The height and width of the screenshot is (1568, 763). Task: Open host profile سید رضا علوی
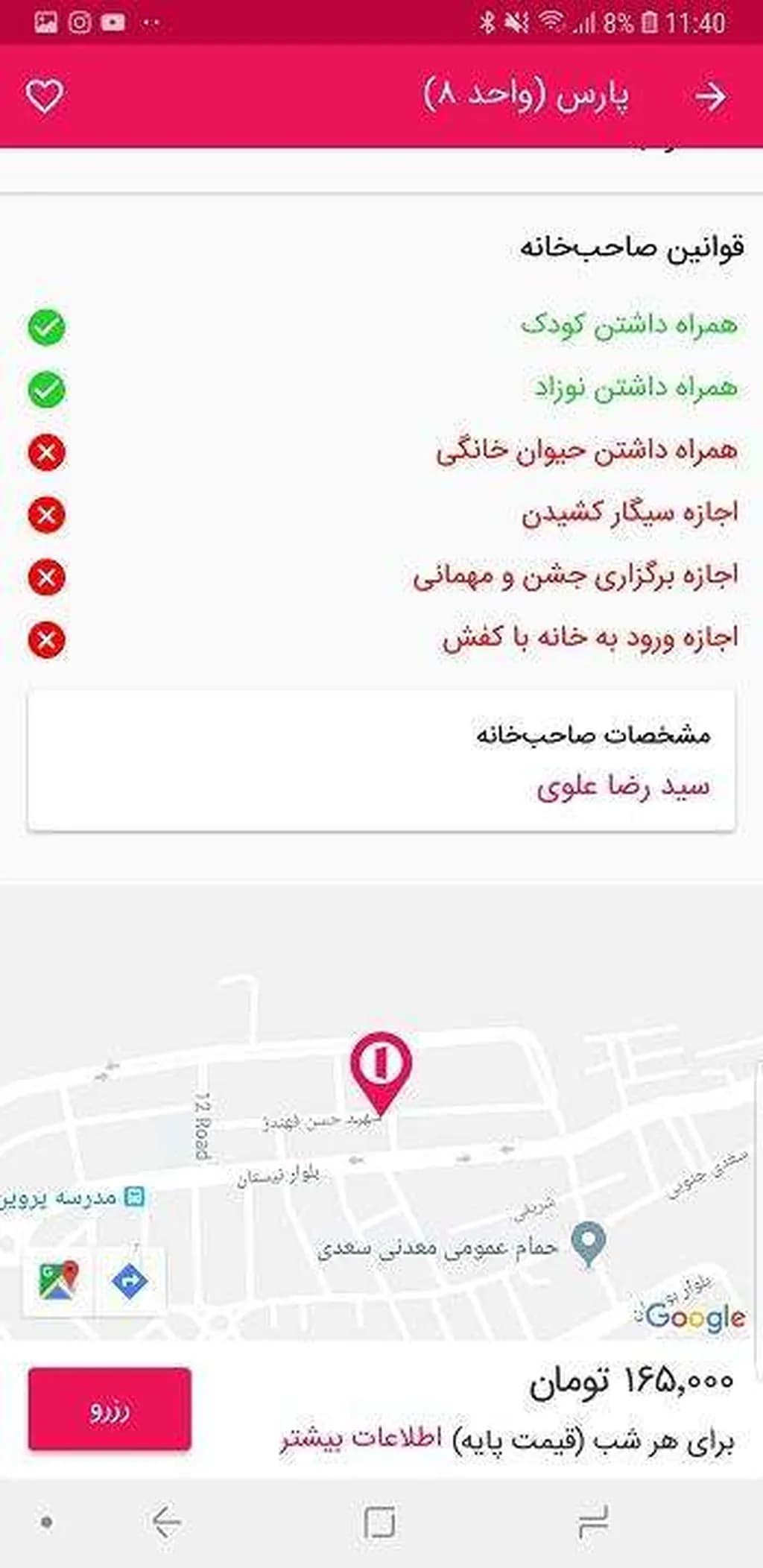click(x=623, y=788)
